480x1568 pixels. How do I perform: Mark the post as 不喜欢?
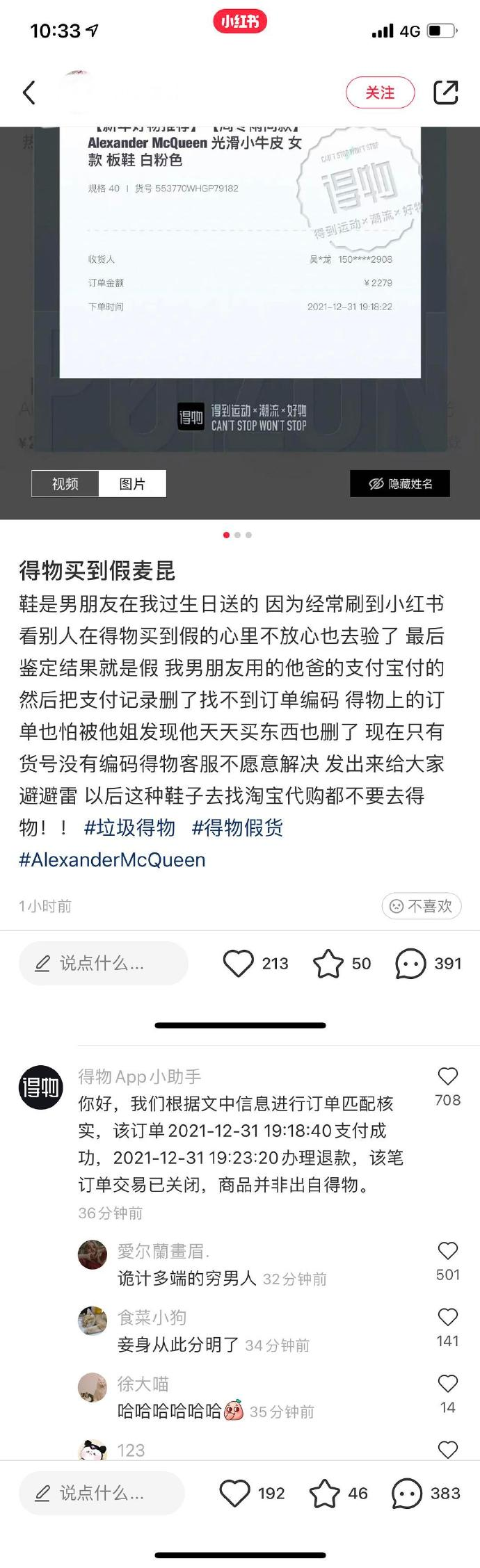pyautogui.click(x=422, y=906)
